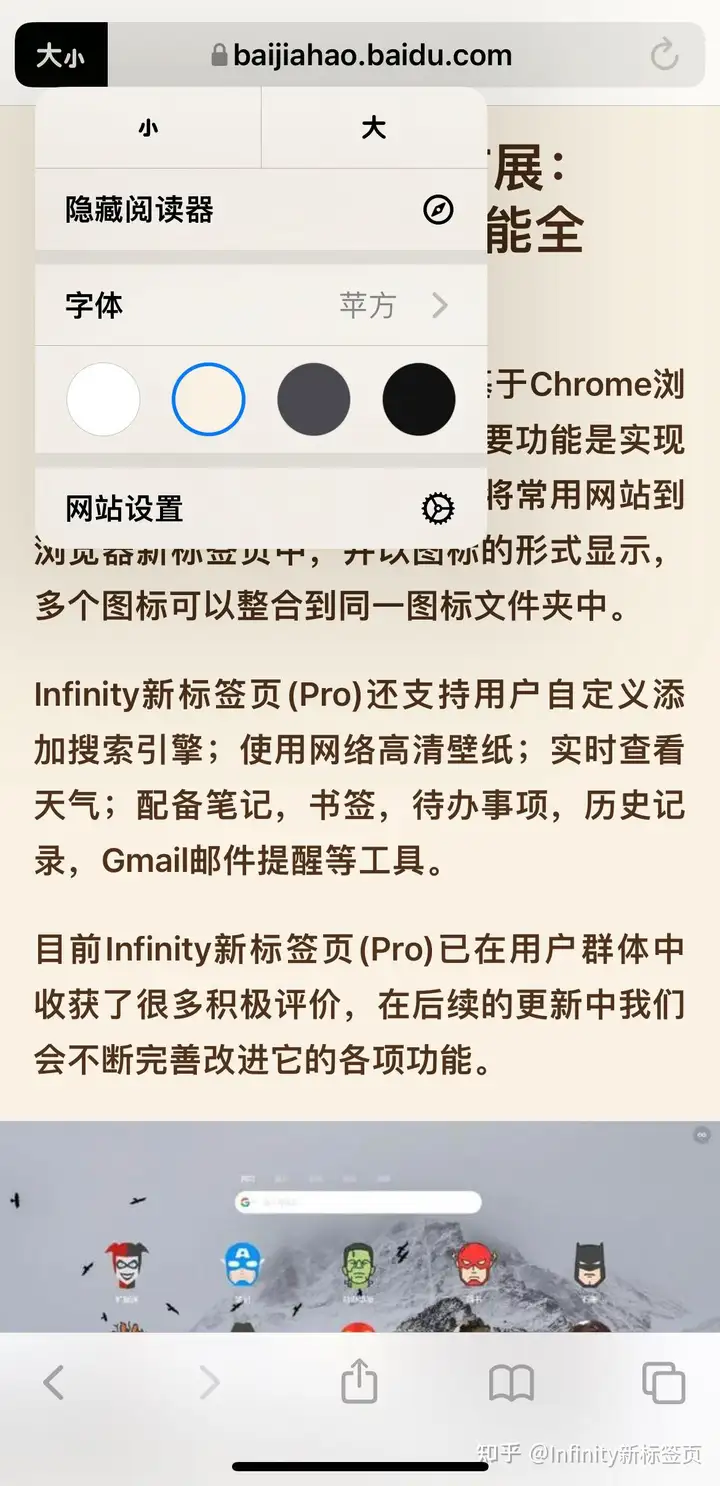This screenshot has width=720, height=1486.
Task: Show all open tabs
Action: [x=663, y=1383]
